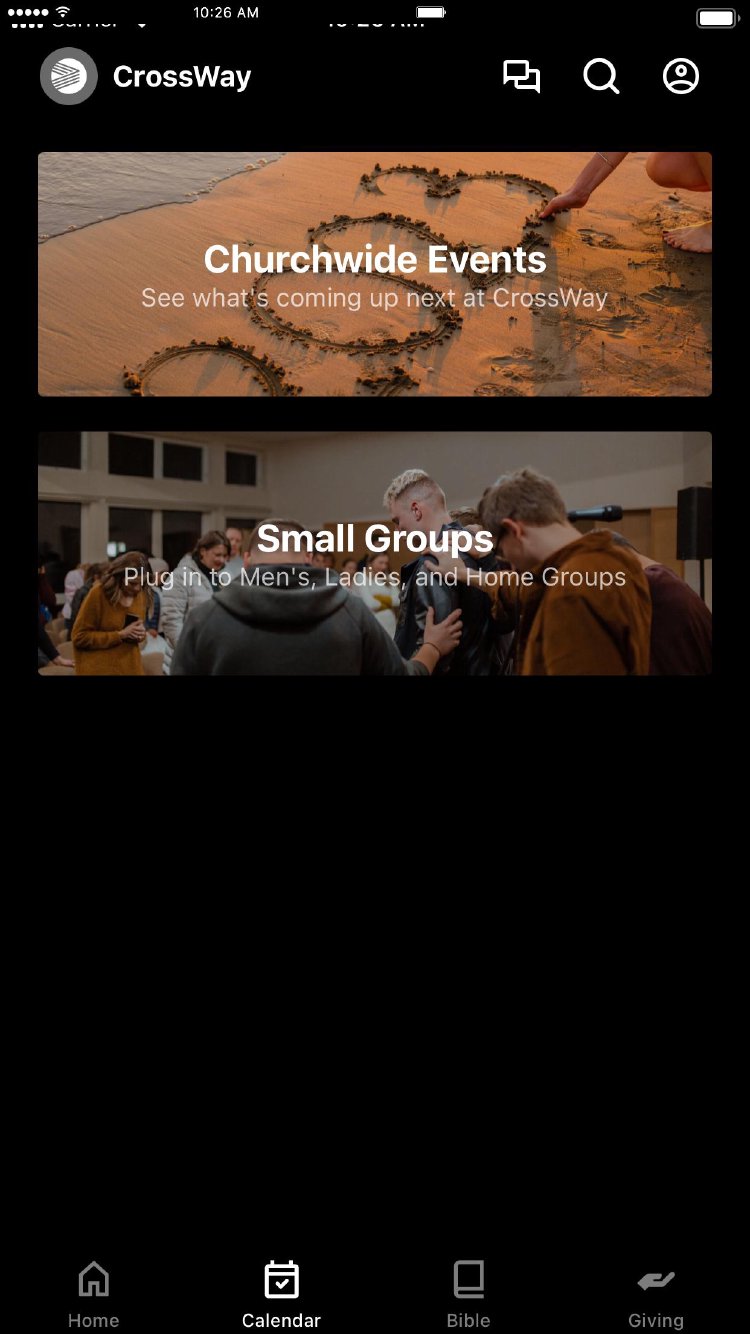750x1334 pixels.
Task: Go to the Bible tab
Action: point(468,1294)
